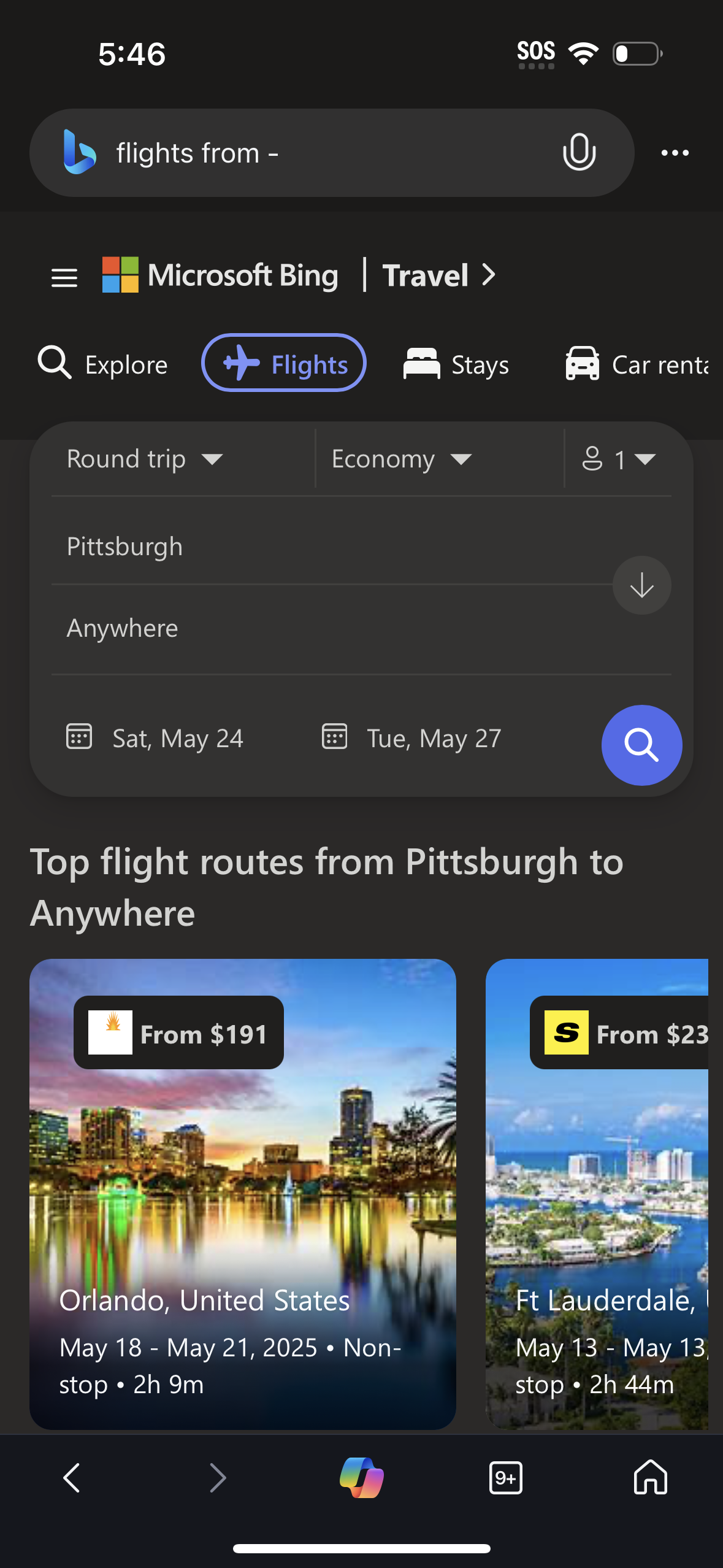Expand the Economy cabin class selector
The width and height of the screenshot is (723, 1568).
402,458
